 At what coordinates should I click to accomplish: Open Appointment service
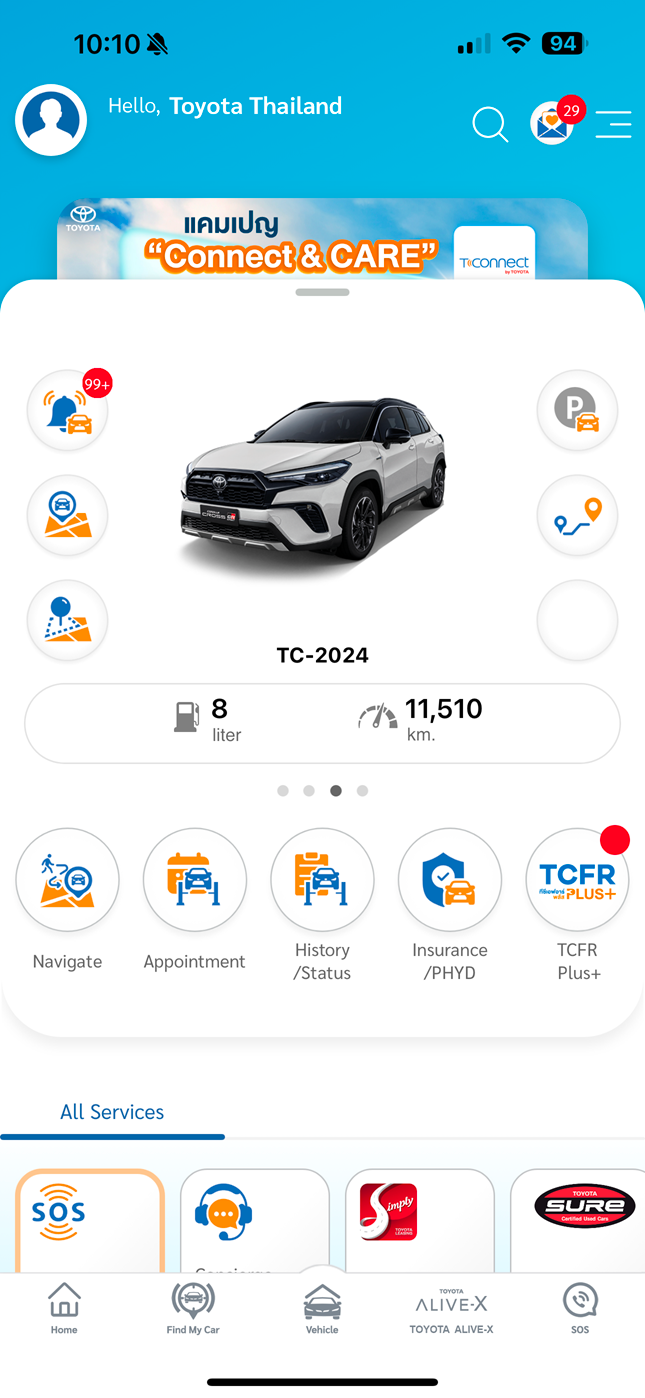click(194, 900)
